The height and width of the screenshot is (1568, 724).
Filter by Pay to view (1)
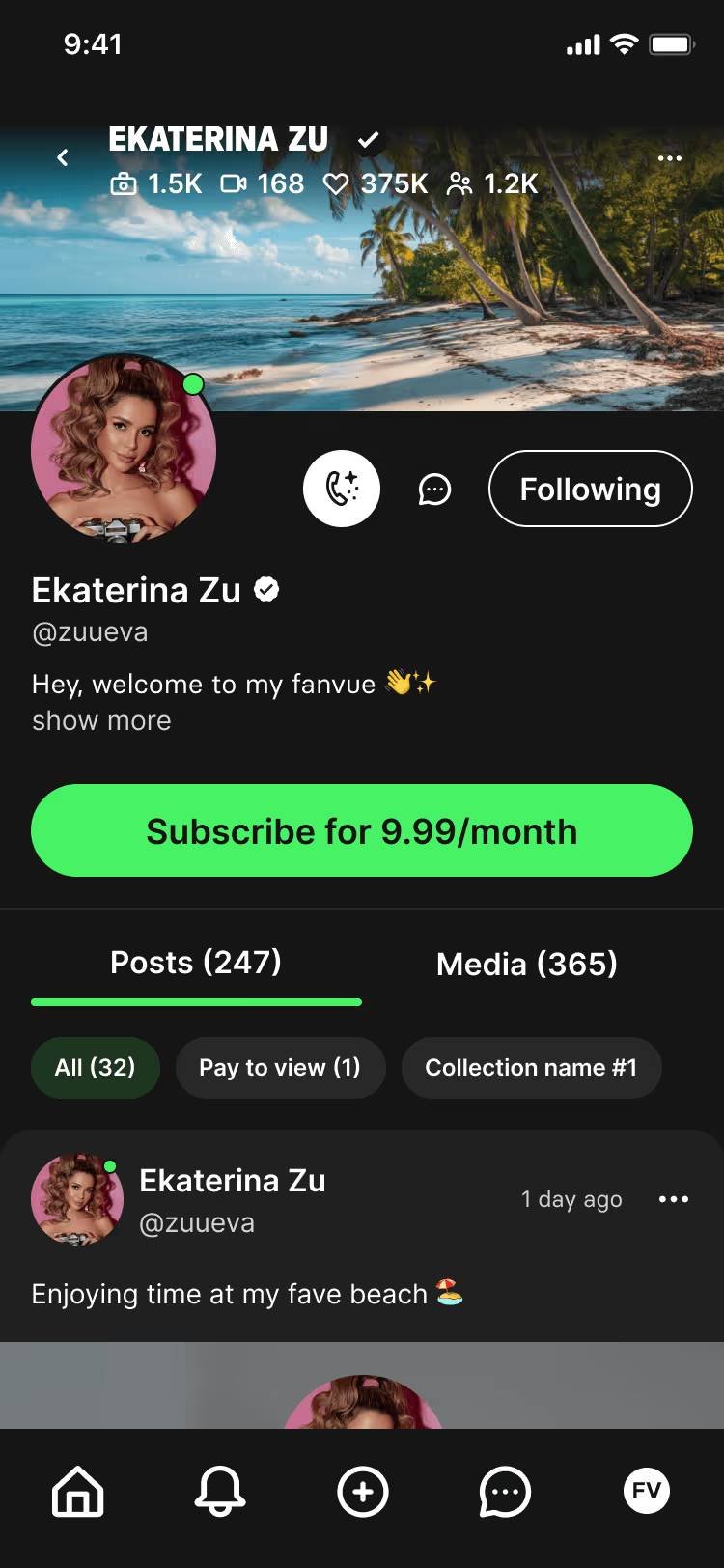(x=280, y=1067)
